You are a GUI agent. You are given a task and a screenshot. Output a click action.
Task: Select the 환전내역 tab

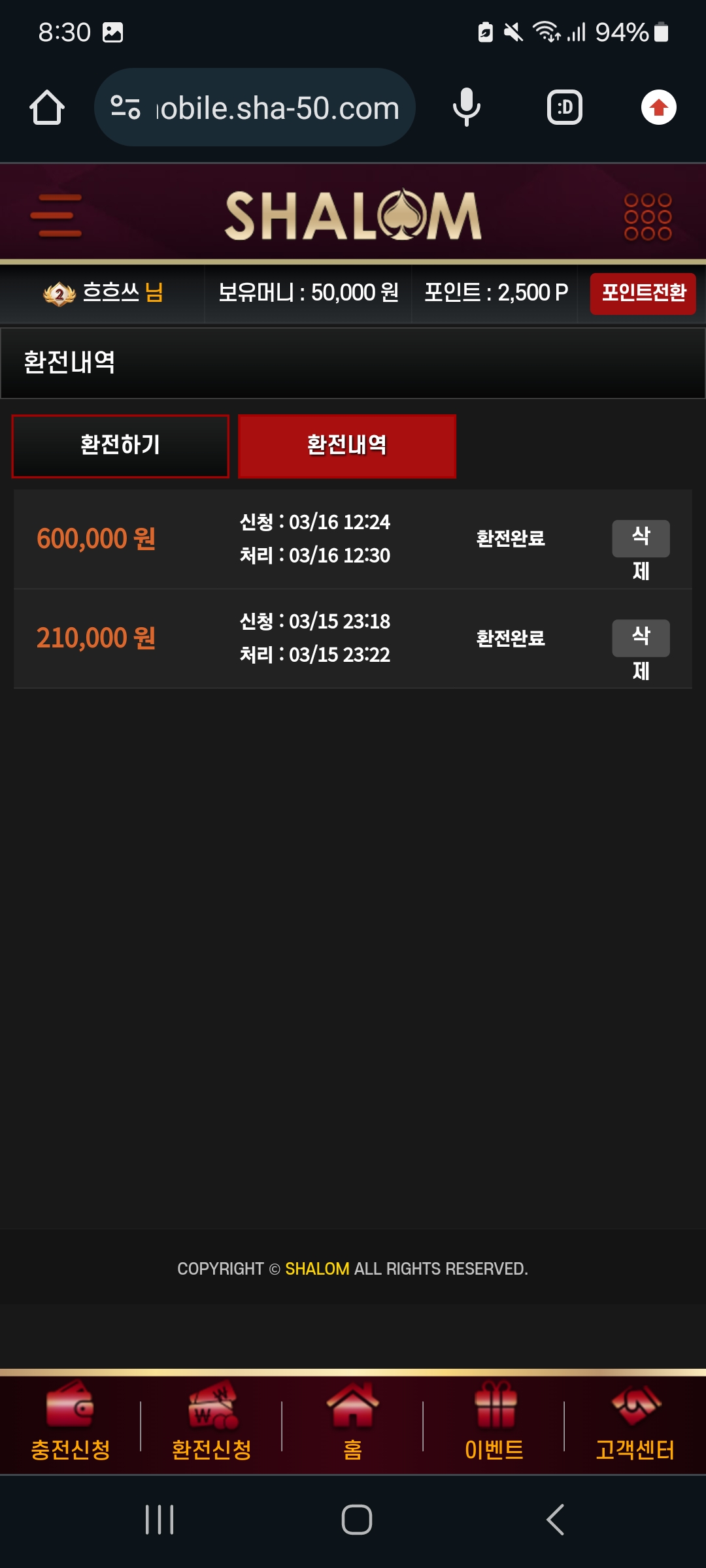tap(347, 446)
